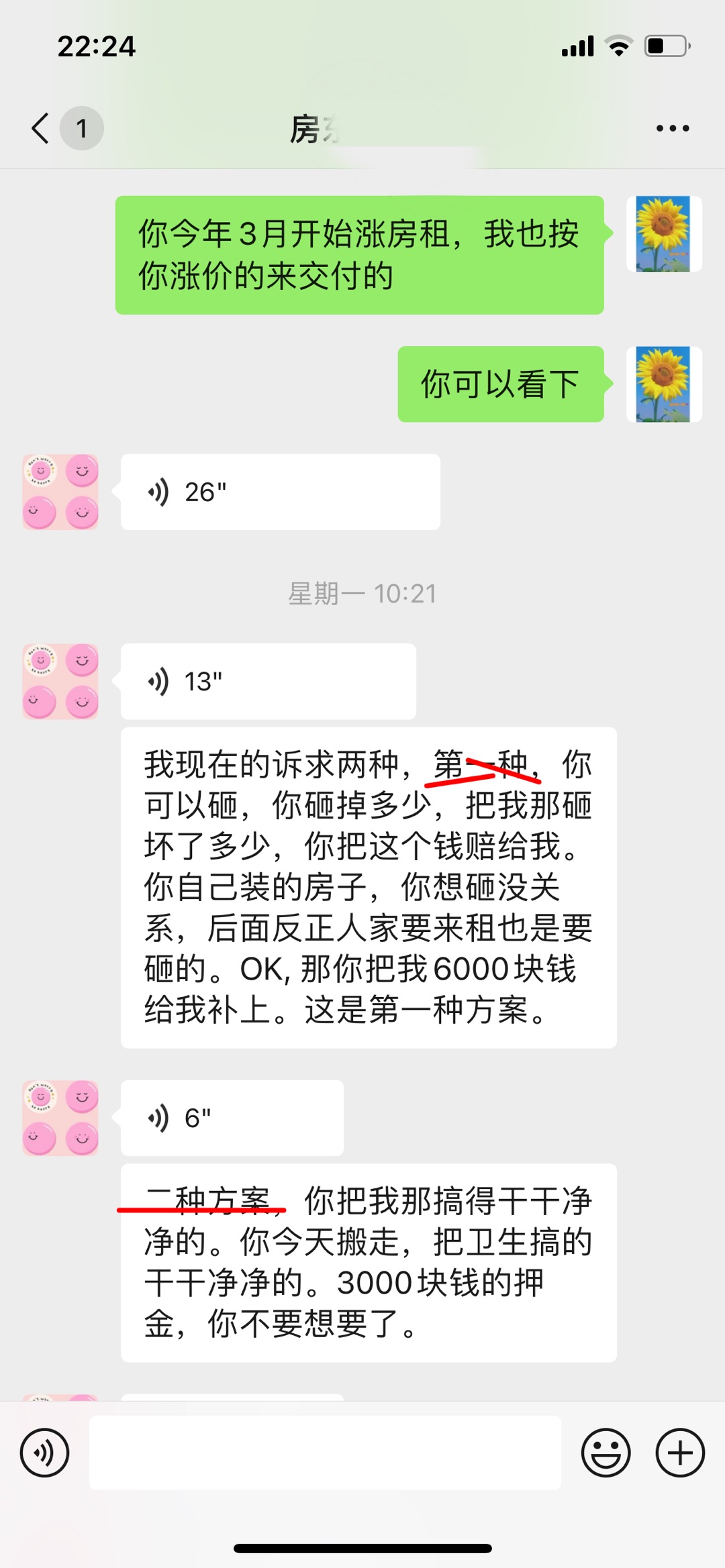Click the speaker icon on the 6" voice message
This screenshot has width=725, height=1568.
[x=159, y=1118]
